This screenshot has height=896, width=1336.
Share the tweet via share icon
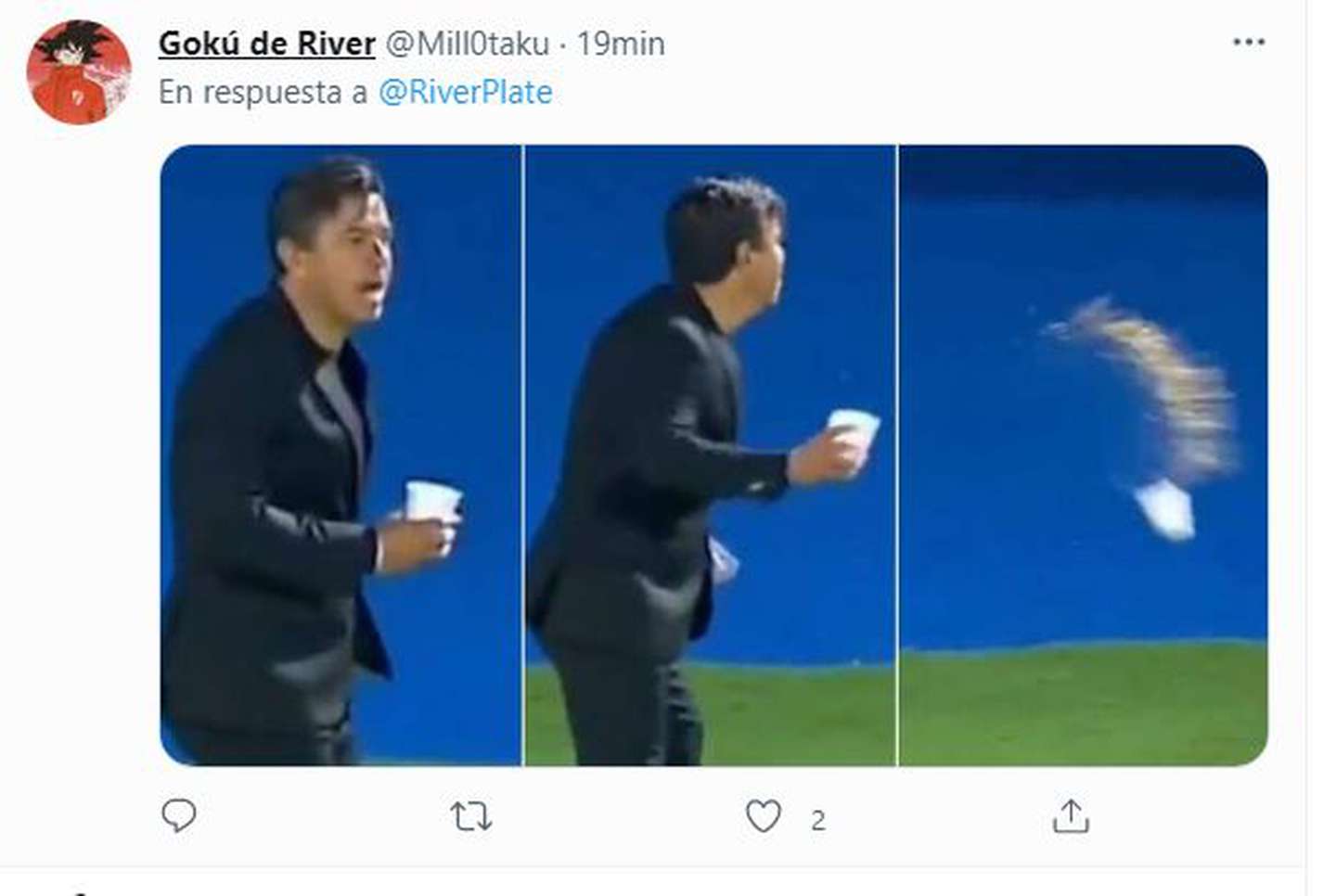pos(1071,816)
